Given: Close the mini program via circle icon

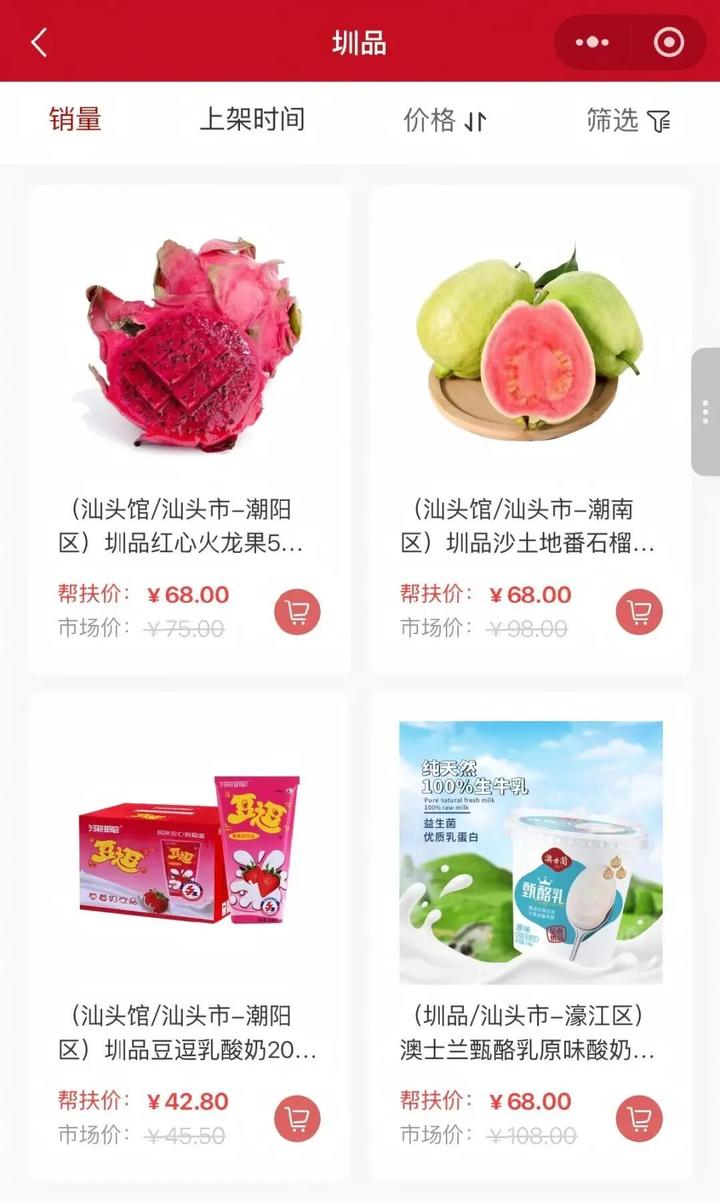Looking at the screenshot, I should (x=669, y=43).
